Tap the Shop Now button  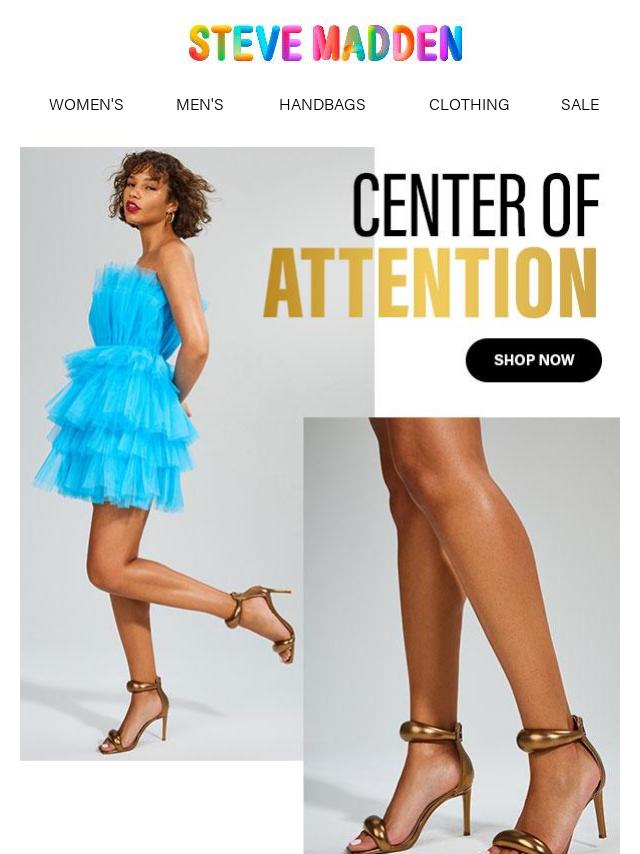pos(533,360)
